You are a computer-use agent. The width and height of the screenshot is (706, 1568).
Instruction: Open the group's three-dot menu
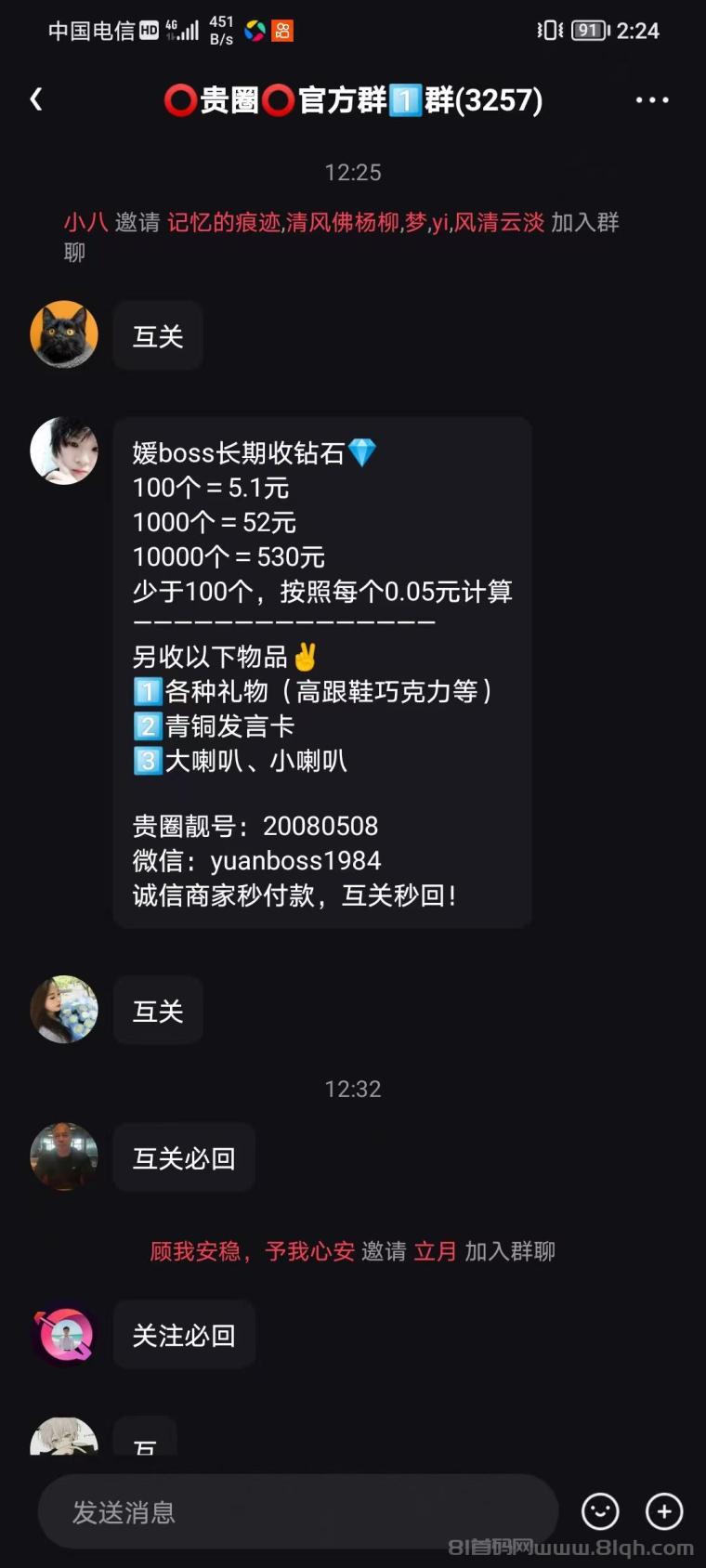pyautogui.click(x=651, y=99)
